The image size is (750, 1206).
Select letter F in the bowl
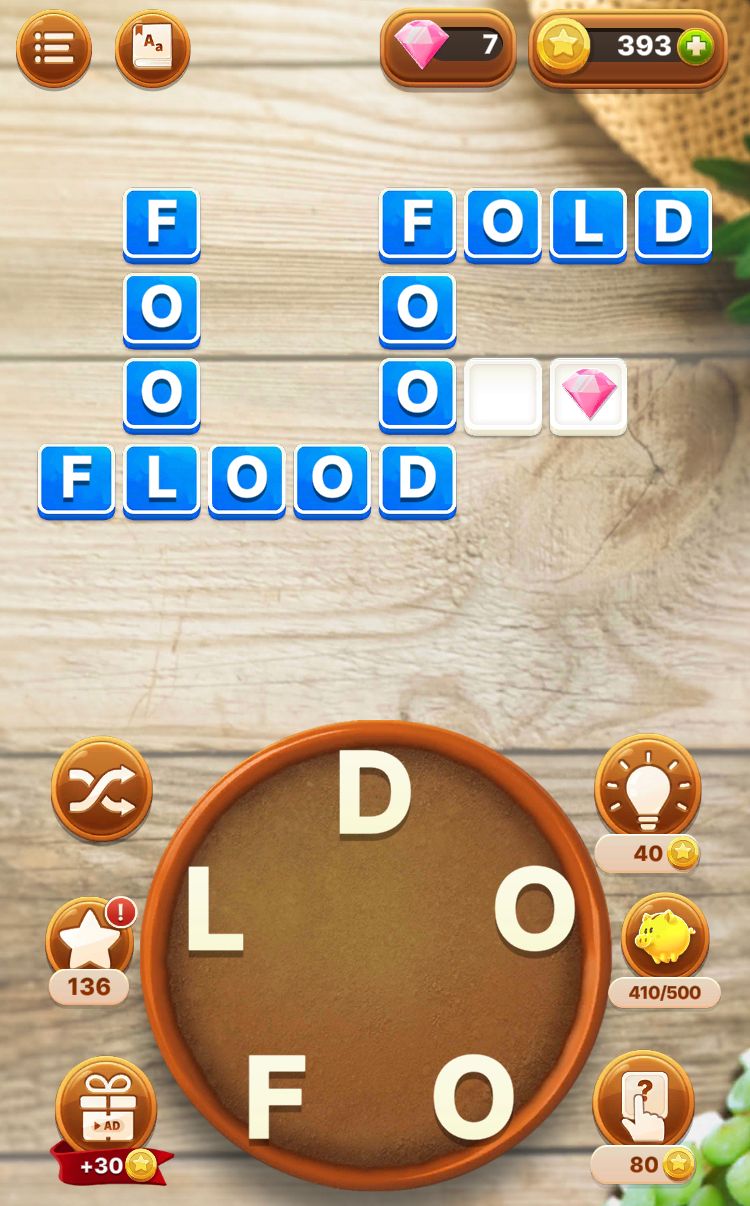[275, 1098]
